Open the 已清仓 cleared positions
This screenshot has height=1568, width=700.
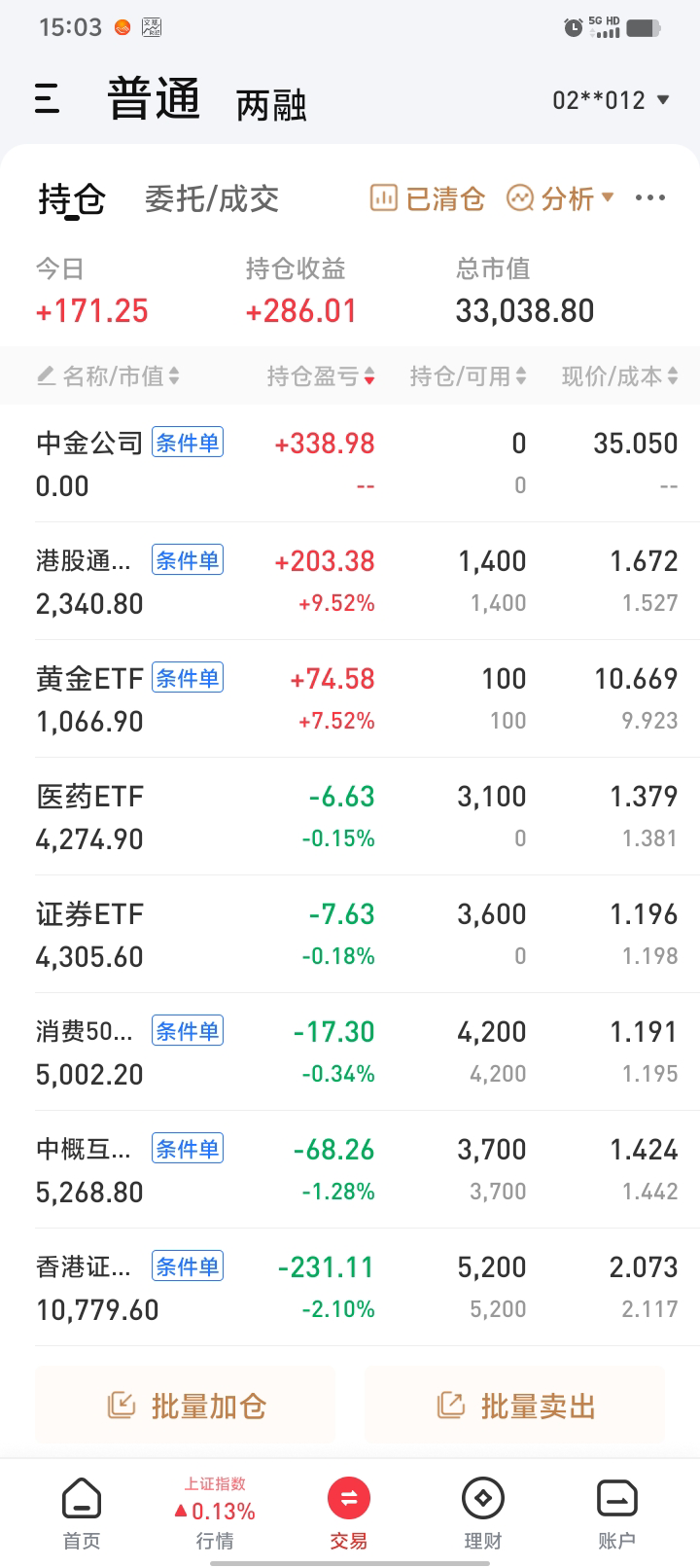[x=428, y=199]
